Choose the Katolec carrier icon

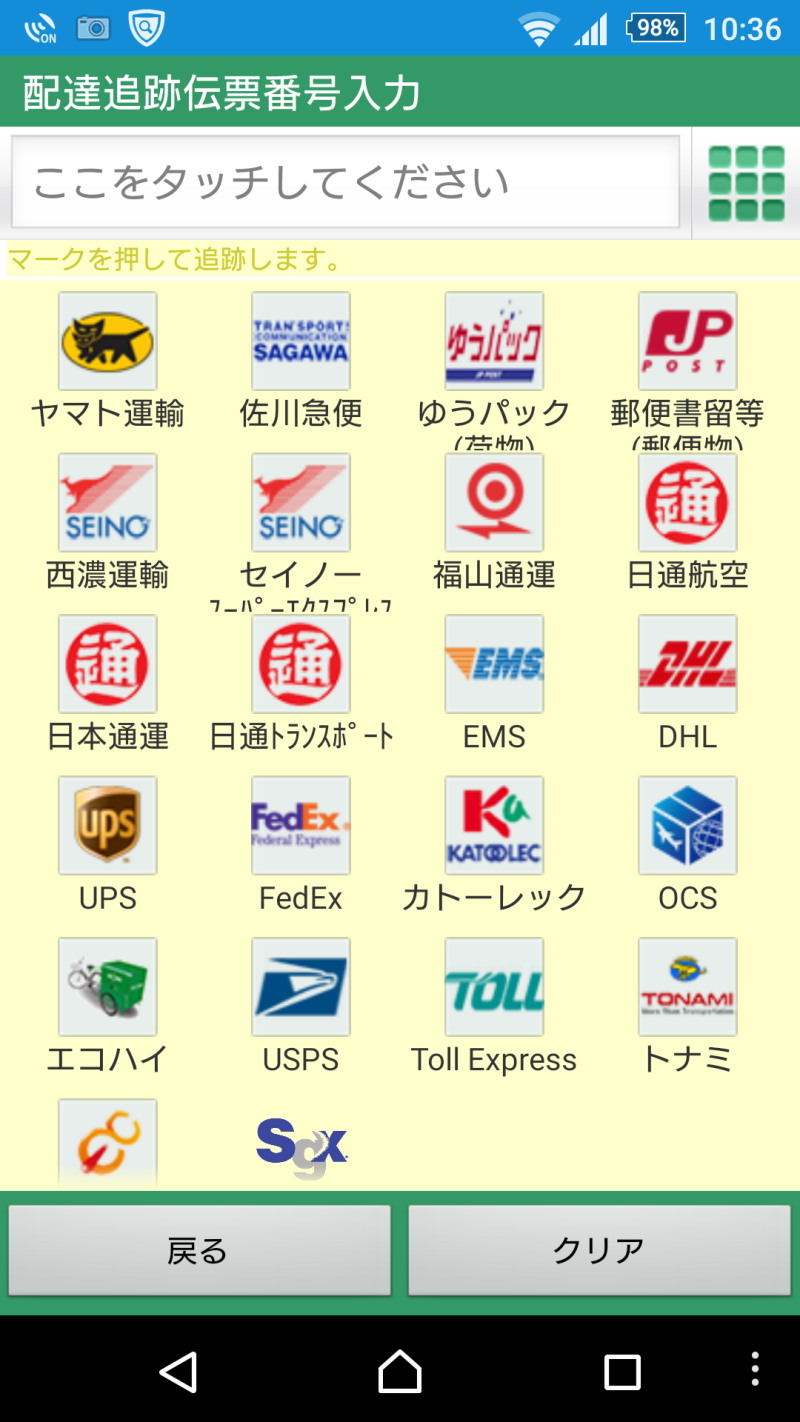[x=494, y=825]
